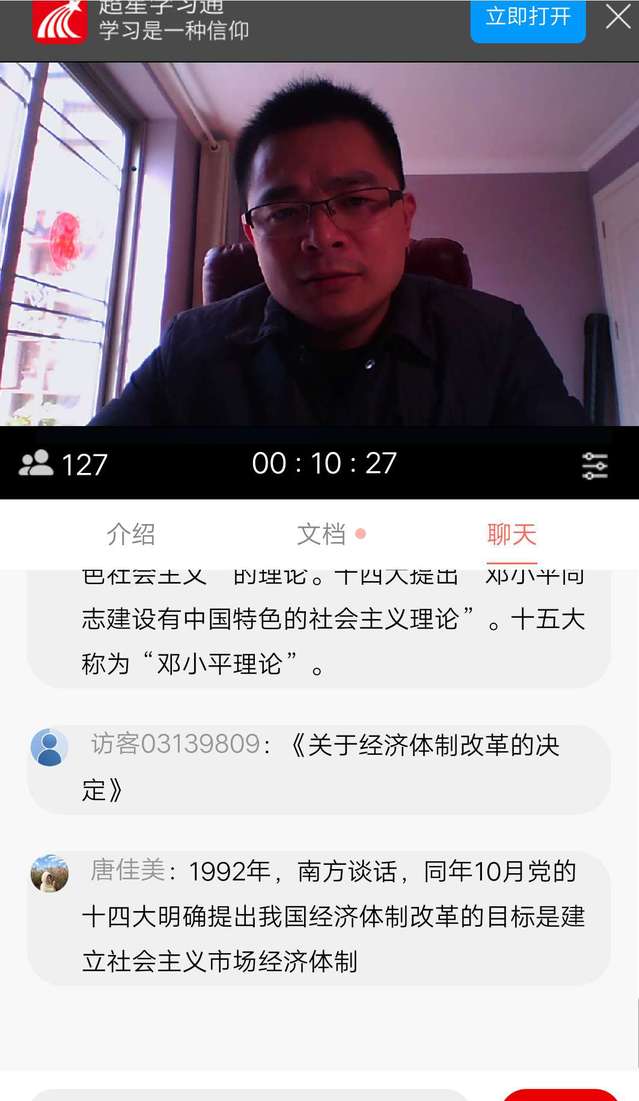Switch to the 介绍 tab
This screenshot has height=1101, width=639.
click(x=131, y=534)
